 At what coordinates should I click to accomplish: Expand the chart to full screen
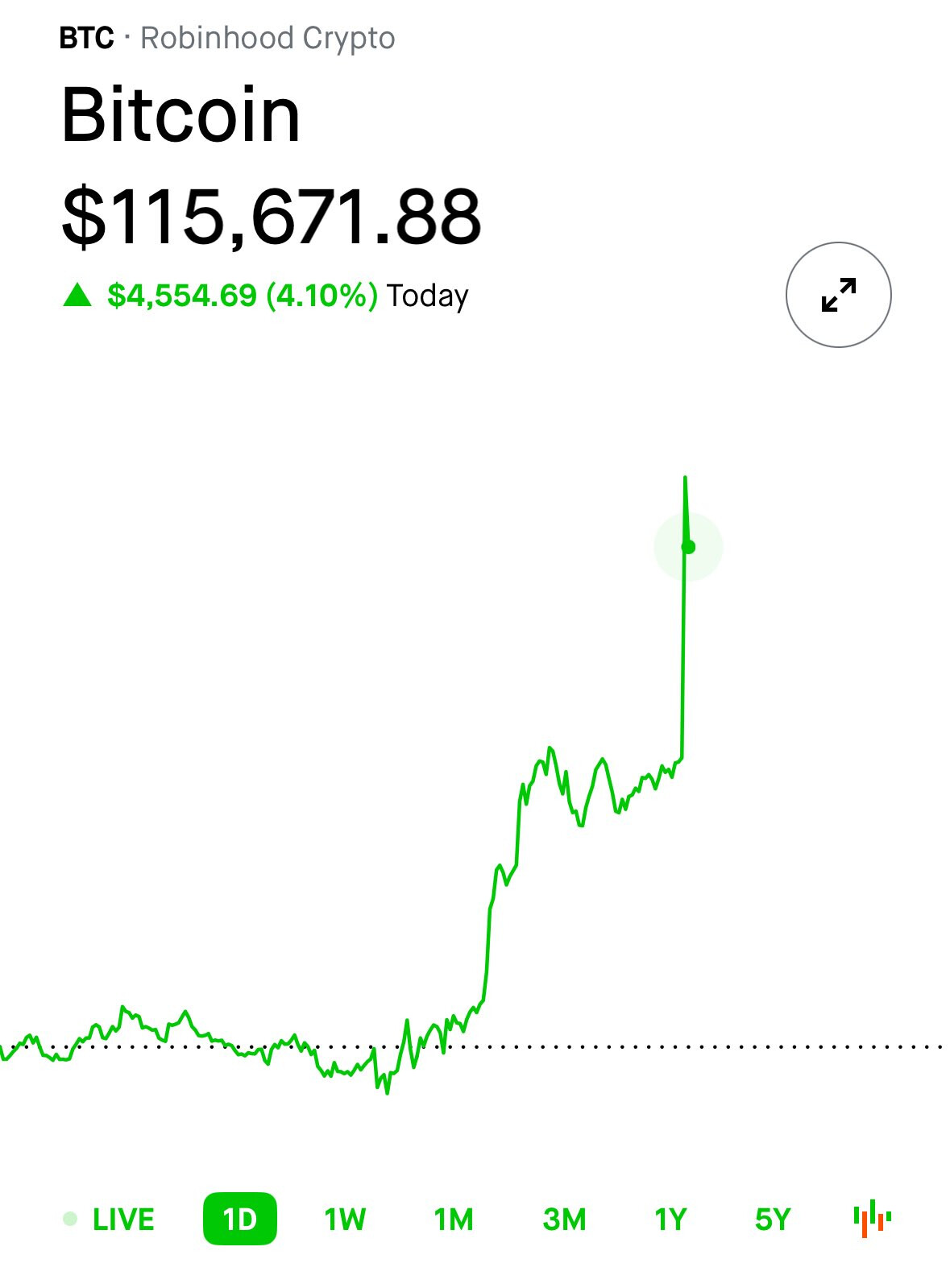point(838,295)
